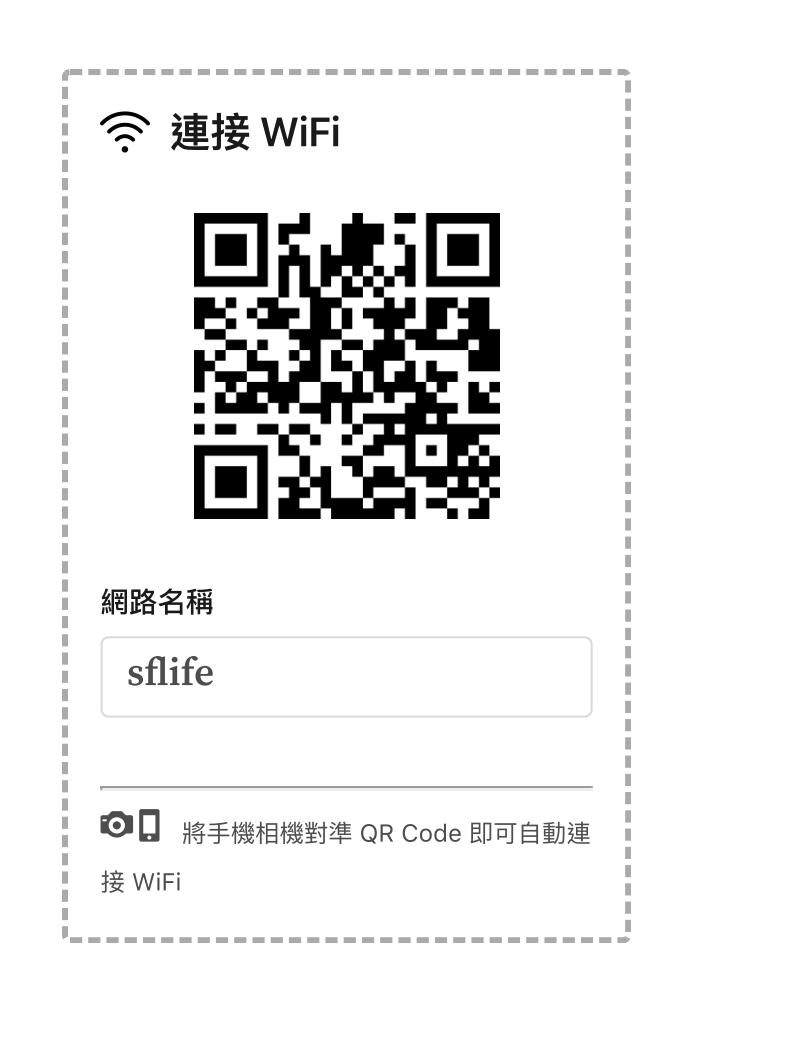Edit the network name field showing sflife
810x1042 pixels.
pos(346,676)
